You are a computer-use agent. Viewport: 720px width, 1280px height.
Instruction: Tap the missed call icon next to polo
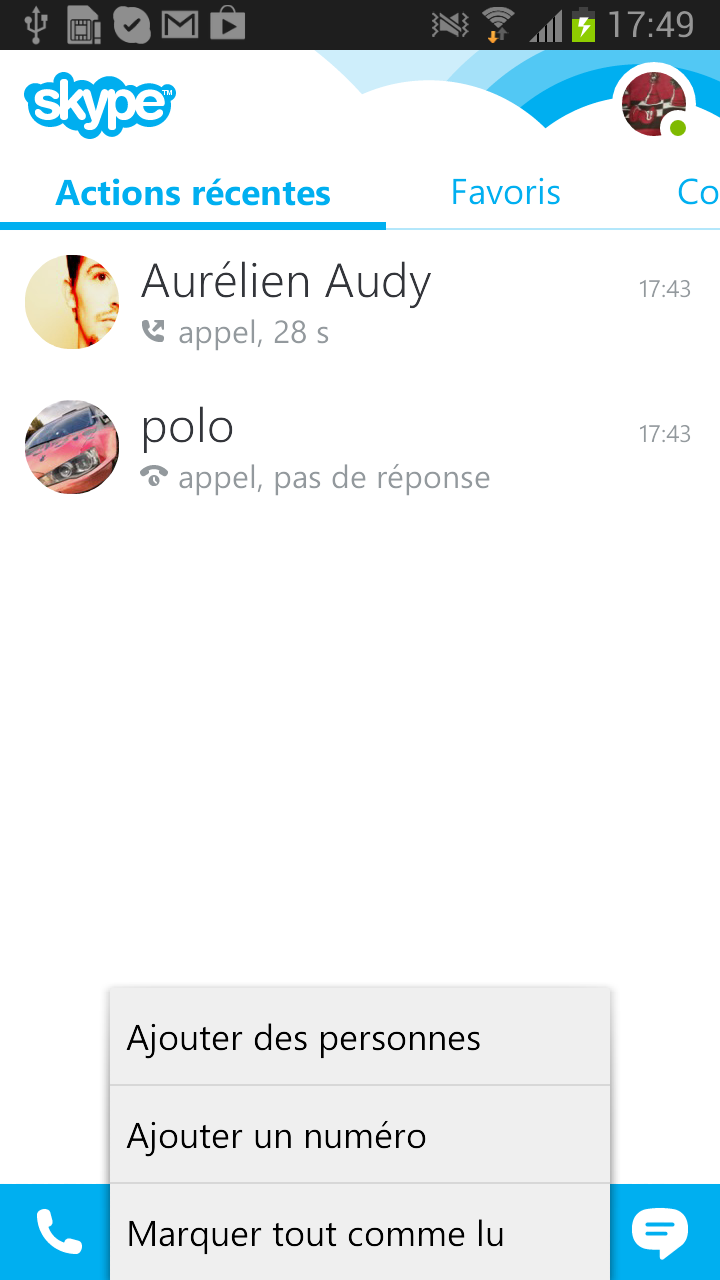[155, 477]
